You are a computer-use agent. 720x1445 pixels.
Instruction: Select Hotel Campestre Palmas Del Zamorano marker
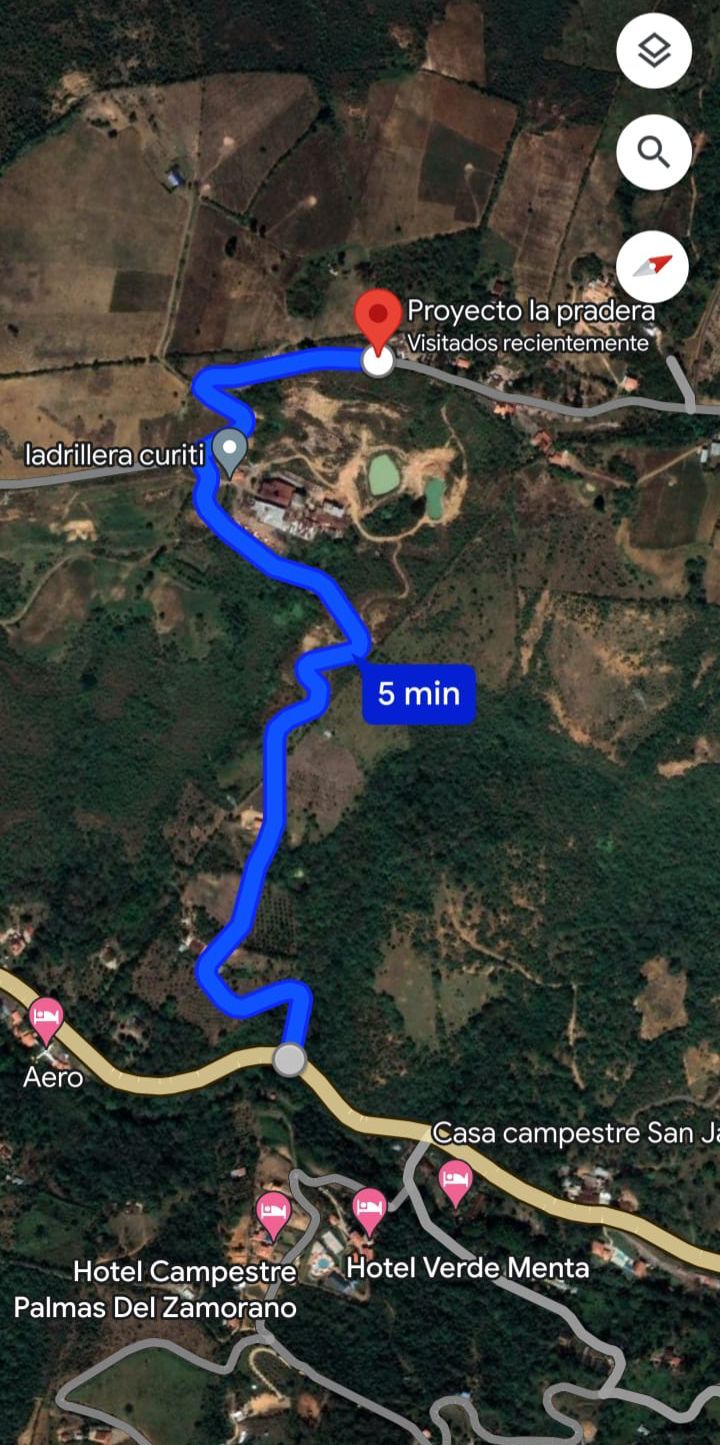click(273, 1214)
